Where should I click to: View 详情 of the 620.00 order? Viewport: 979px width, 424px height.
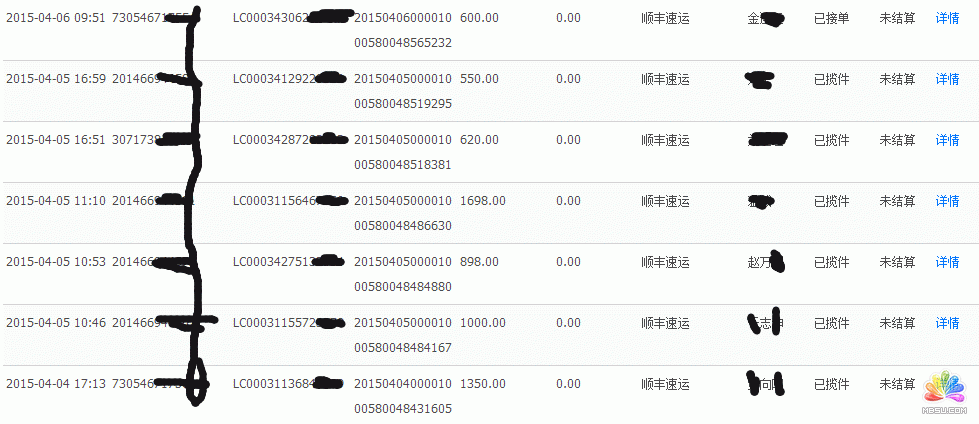(947, 140)
